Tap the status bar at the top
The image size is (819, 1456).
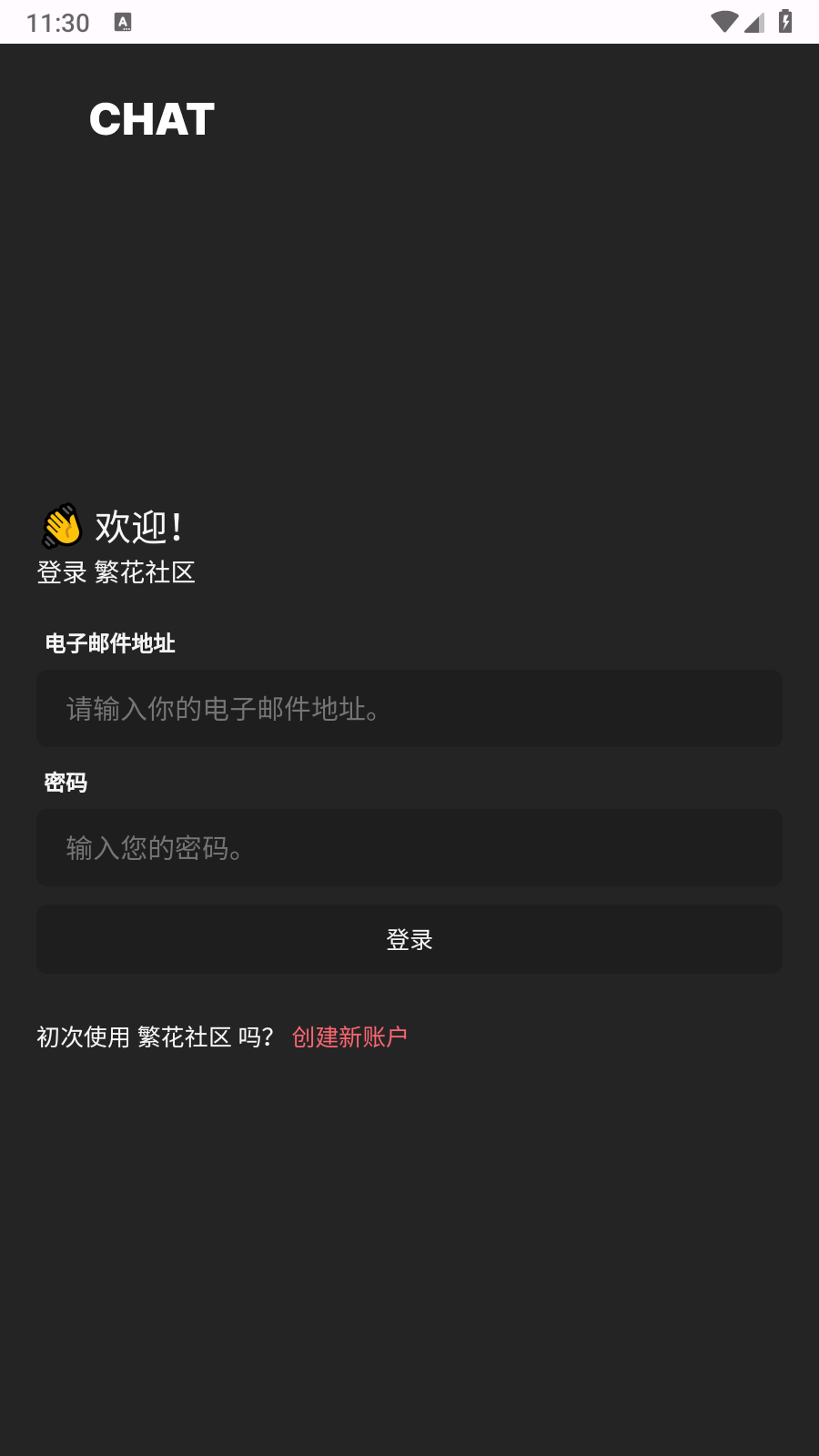[x=409, y=20]
